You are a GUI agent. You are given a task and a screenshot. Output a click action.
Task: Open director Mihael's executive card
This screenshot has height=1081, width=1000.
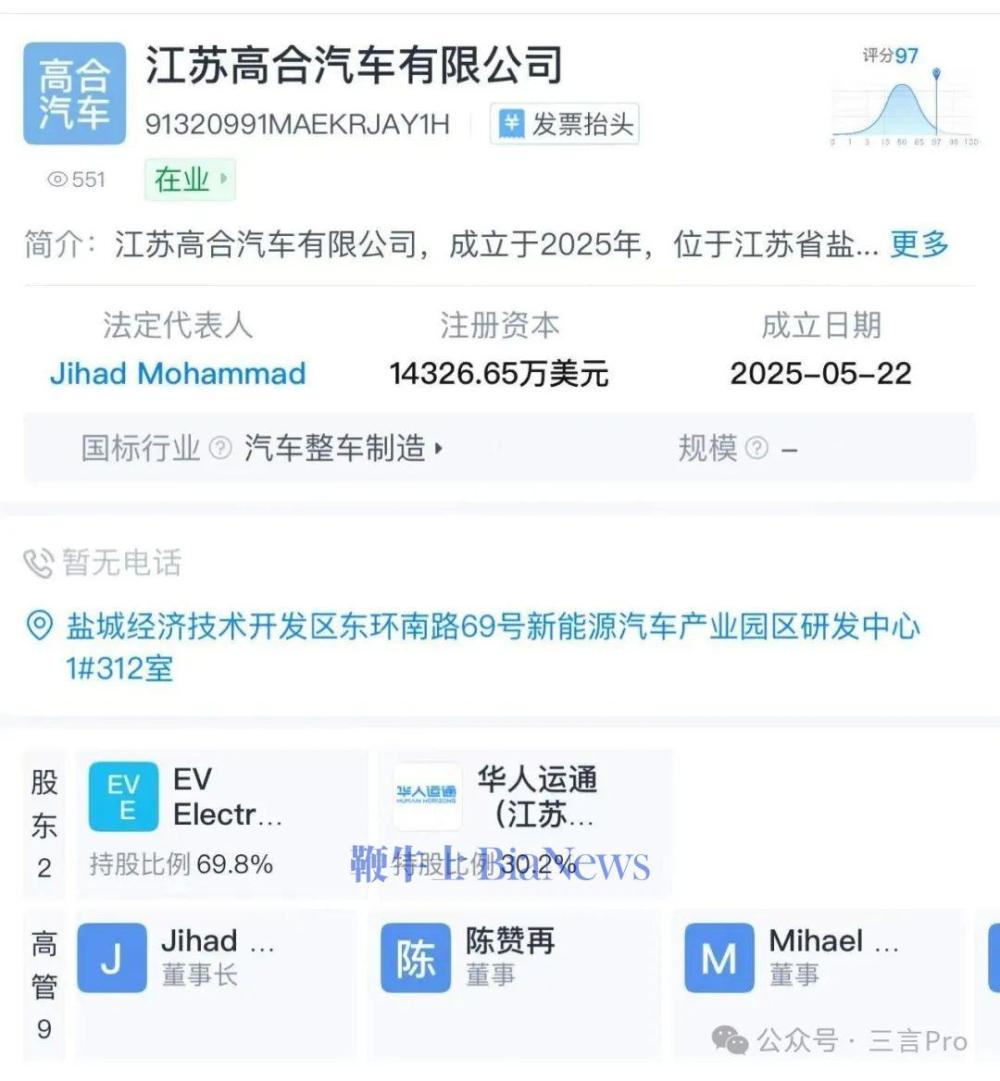pyautogui.click(x=822, y=957)
